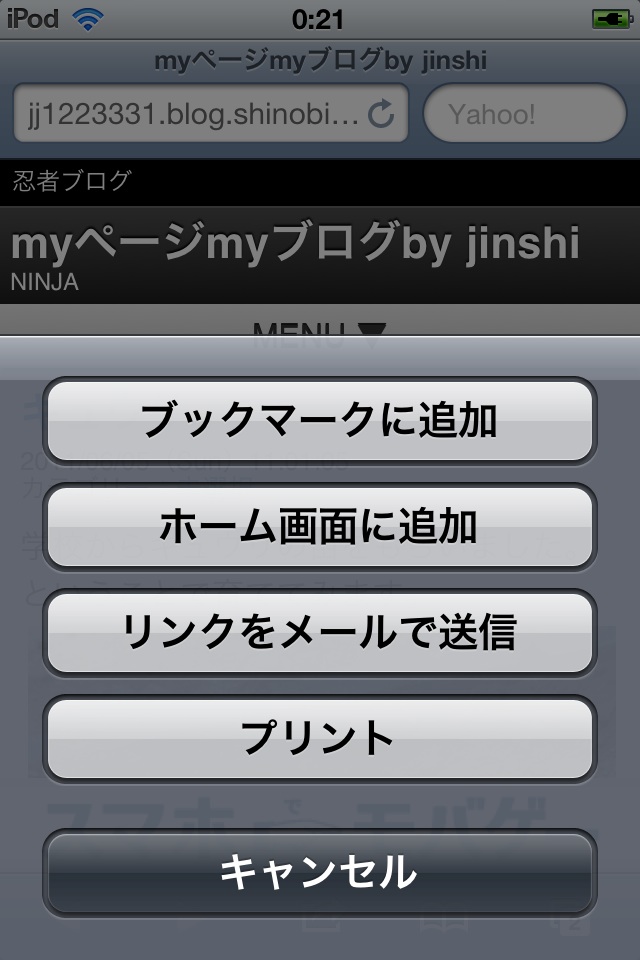Select the プリント option
Viewport: 640px width, 960px height.
(x=319, y=738)
